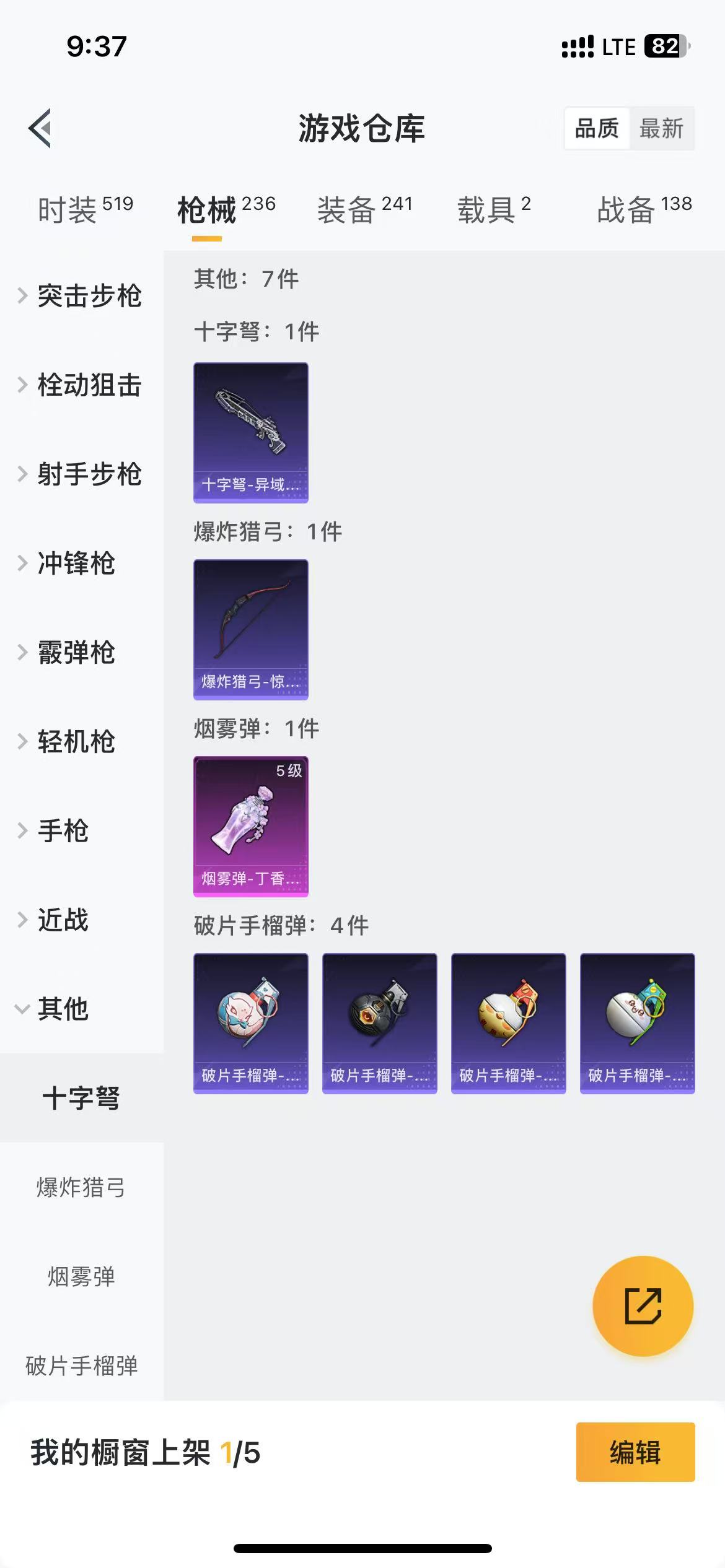The width and height of the screenshot is (725, 1568).
Task: Tap the orange share floating button
Action: coord(643,1306)
